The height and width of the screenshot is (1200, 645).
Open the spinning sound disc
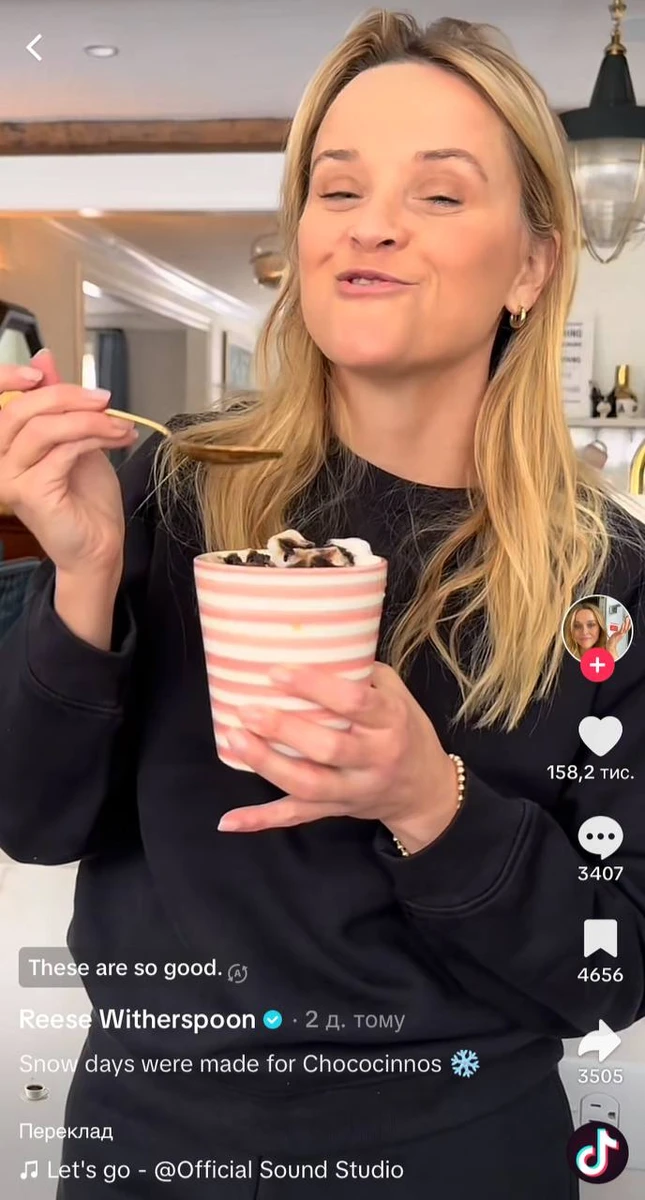coord(598,1152)
